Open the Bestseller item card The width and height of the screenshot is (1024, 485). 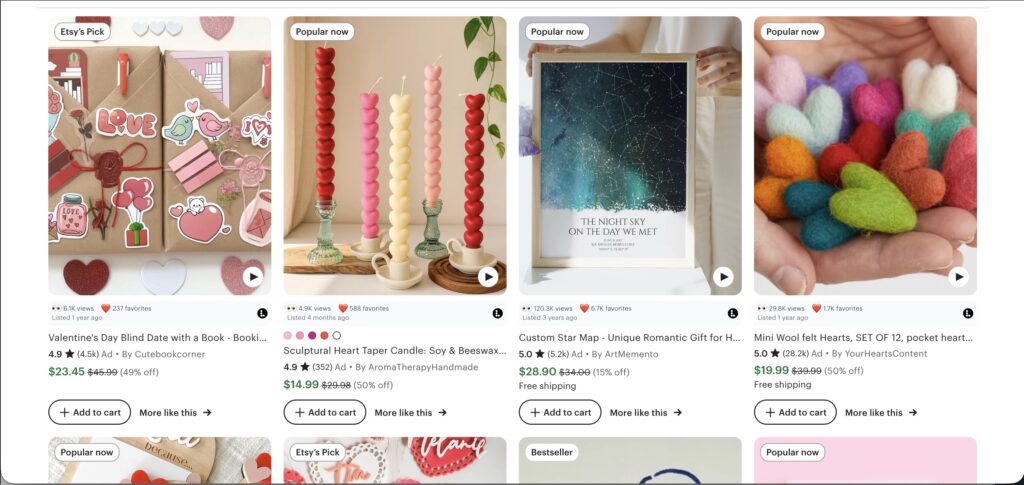629,462
